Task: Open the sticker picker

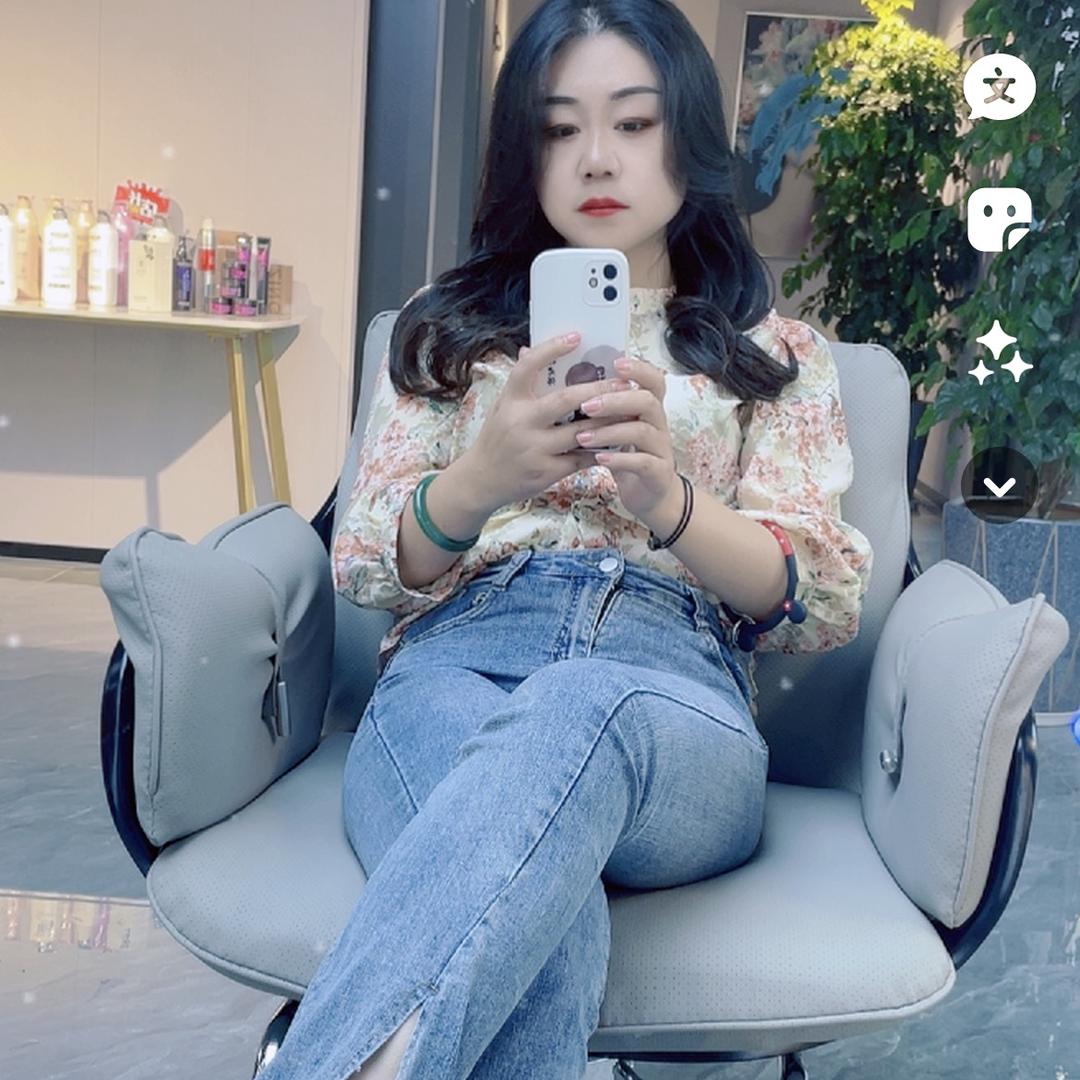Action: point(999,219)
